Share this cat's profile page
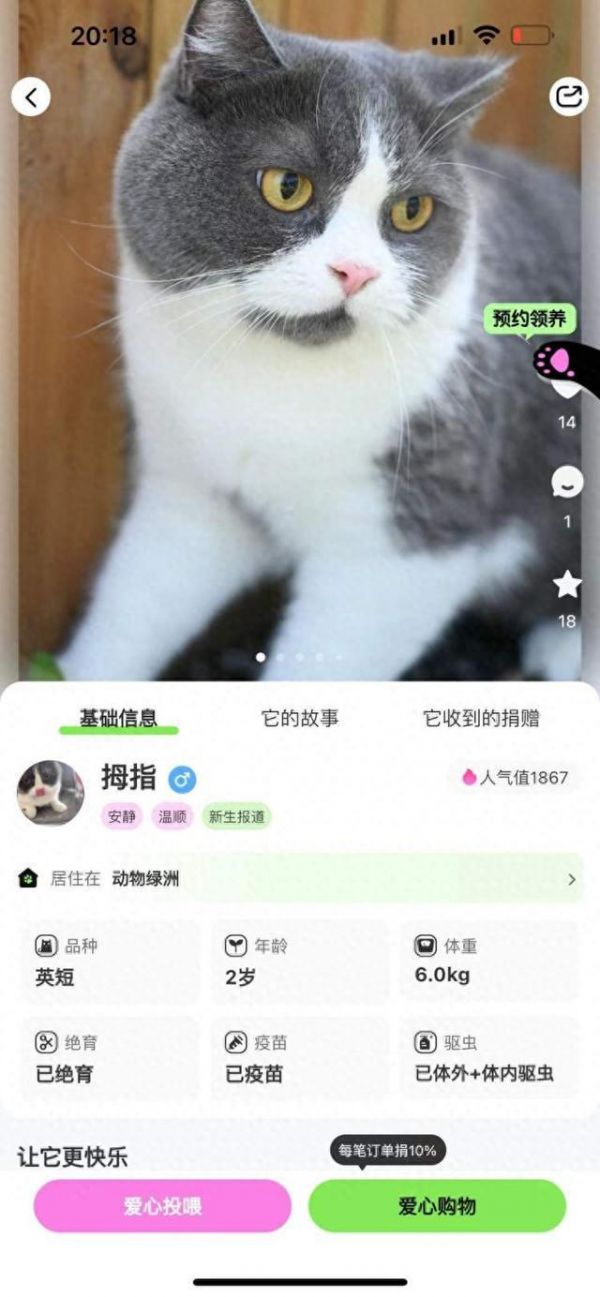The image size is (600, 1297). [568, 97]
